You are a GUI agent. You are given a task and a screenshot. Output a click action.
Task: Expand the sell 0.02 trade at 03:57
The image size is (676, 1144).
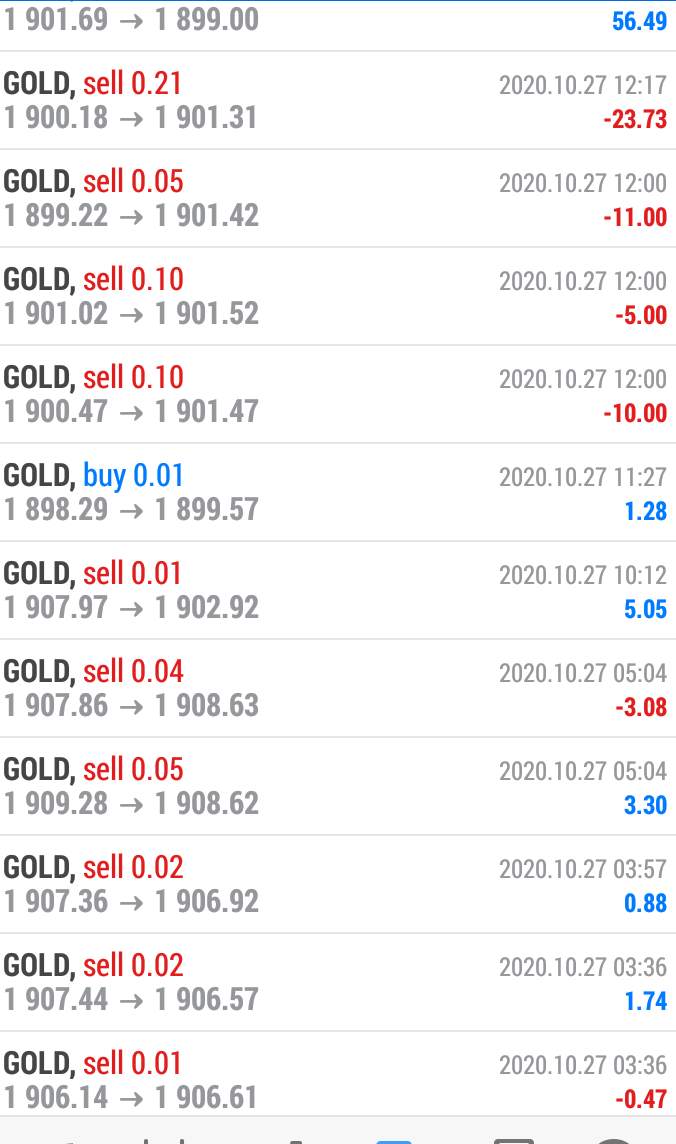point(338,884)
